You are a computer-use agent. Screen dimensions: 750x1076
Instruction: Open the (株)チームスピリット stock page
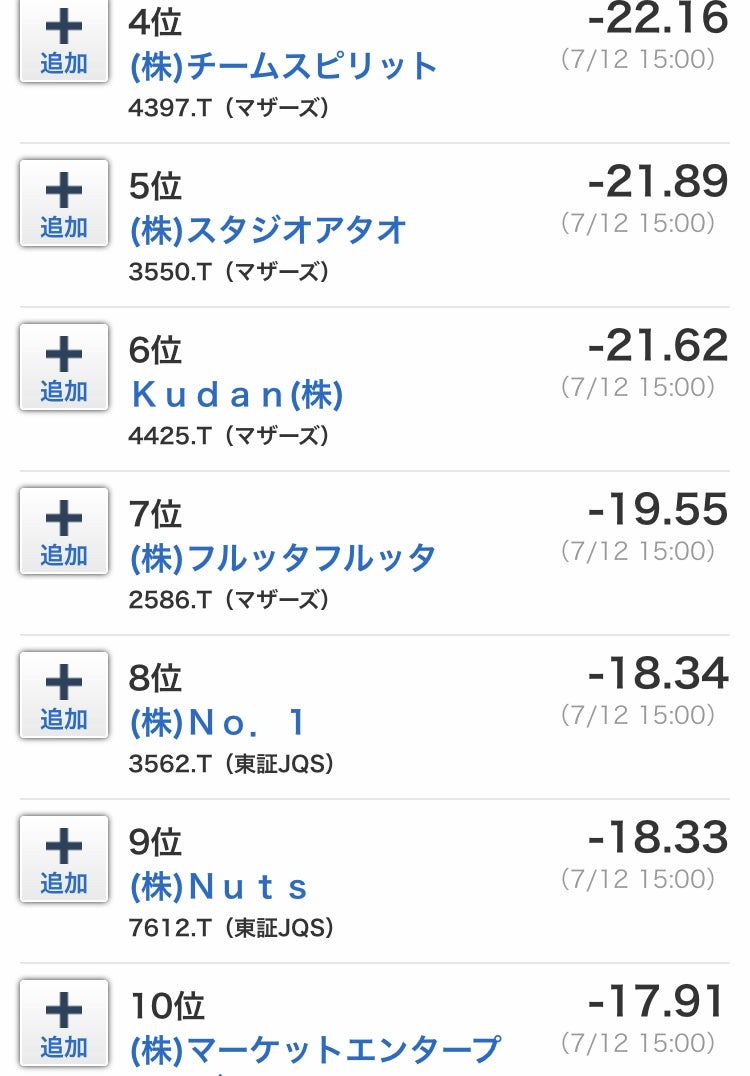coord(284,67)
